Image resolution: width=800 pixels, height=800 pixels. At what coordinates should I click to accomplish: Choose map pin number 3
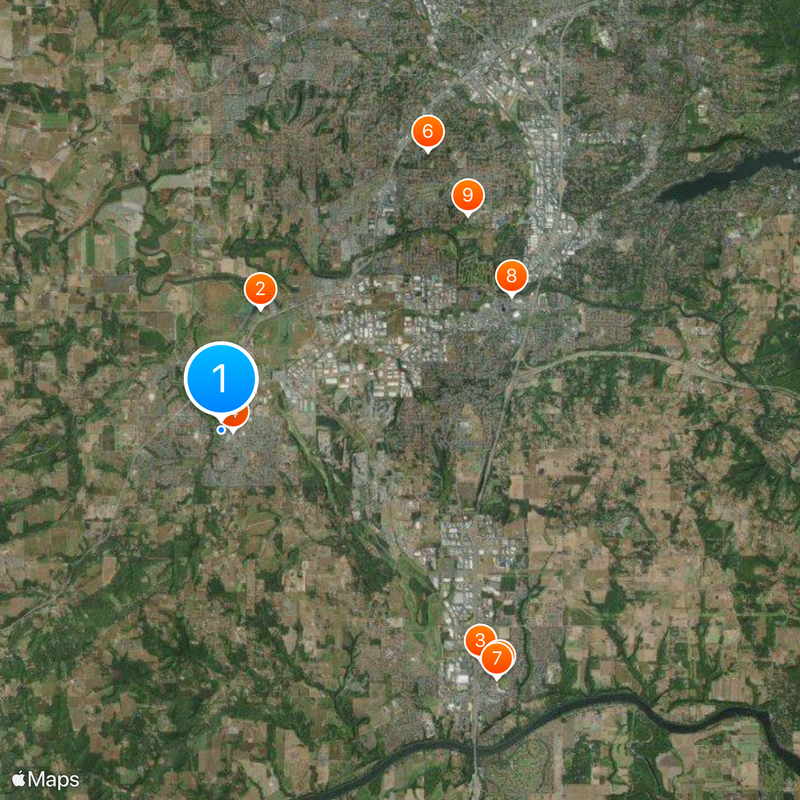click(477, 639)
